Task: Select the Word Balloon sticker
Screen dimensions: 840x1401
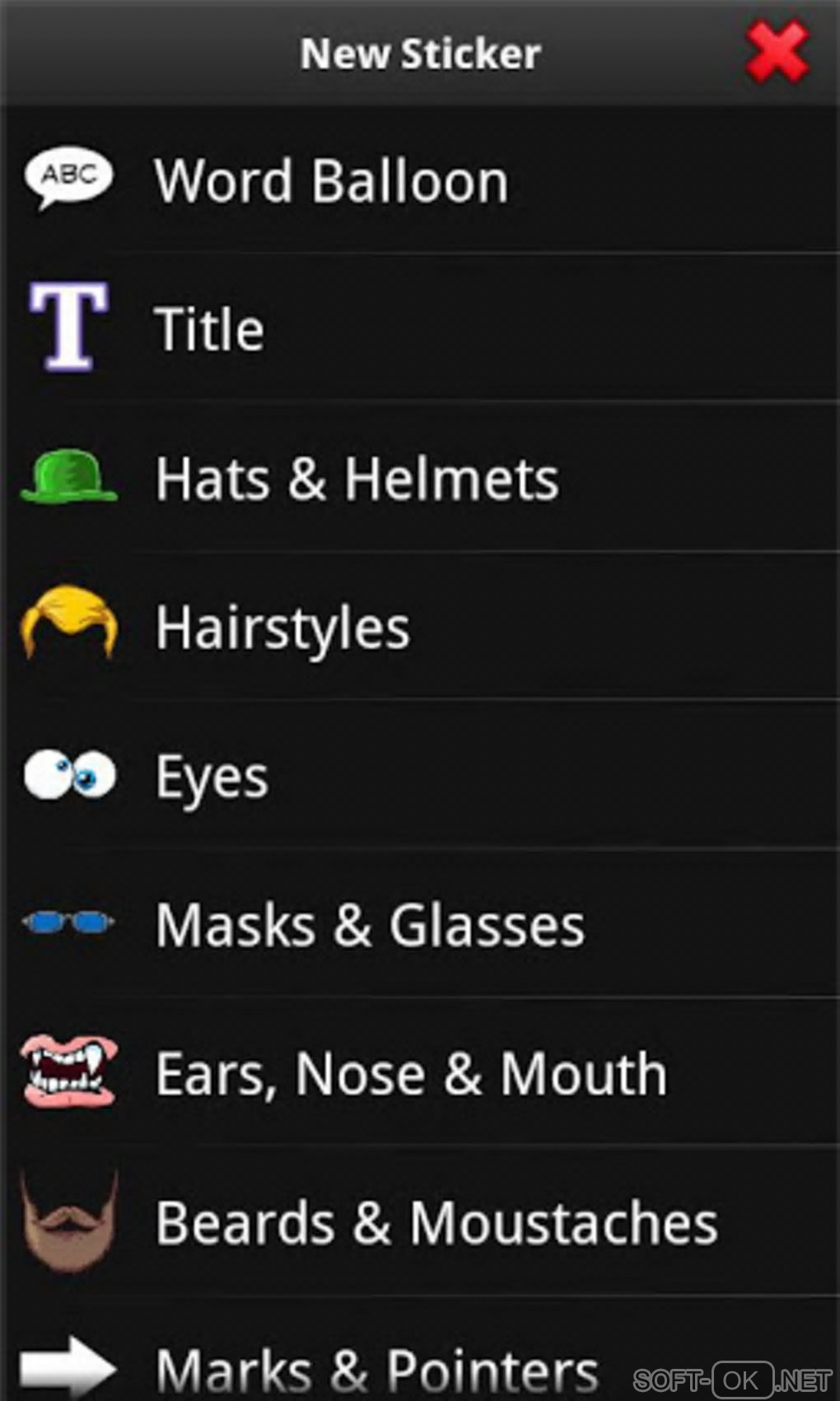Action: (331, 181)
